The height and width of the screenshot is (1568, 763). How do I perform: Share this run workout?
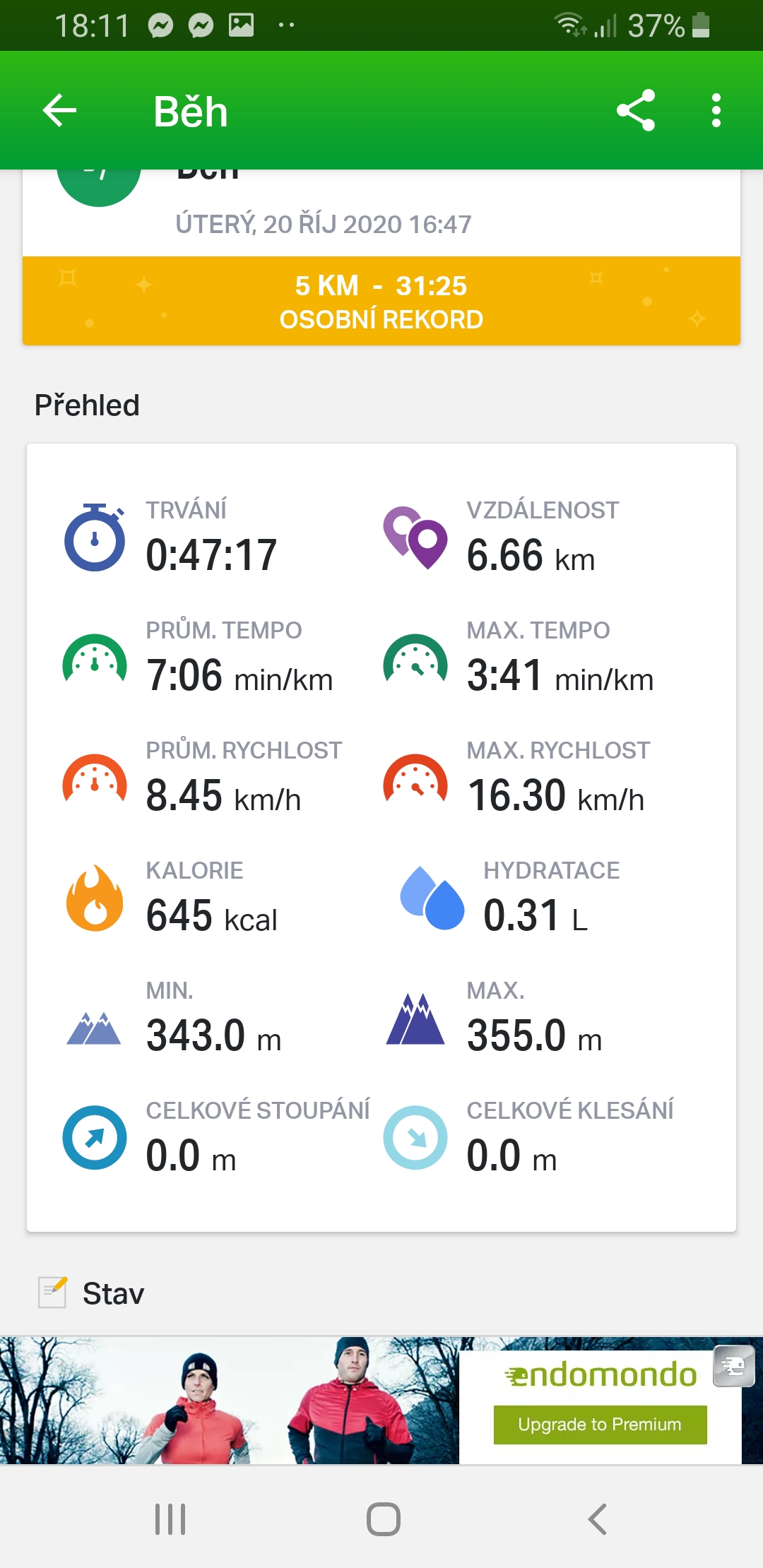636,110
